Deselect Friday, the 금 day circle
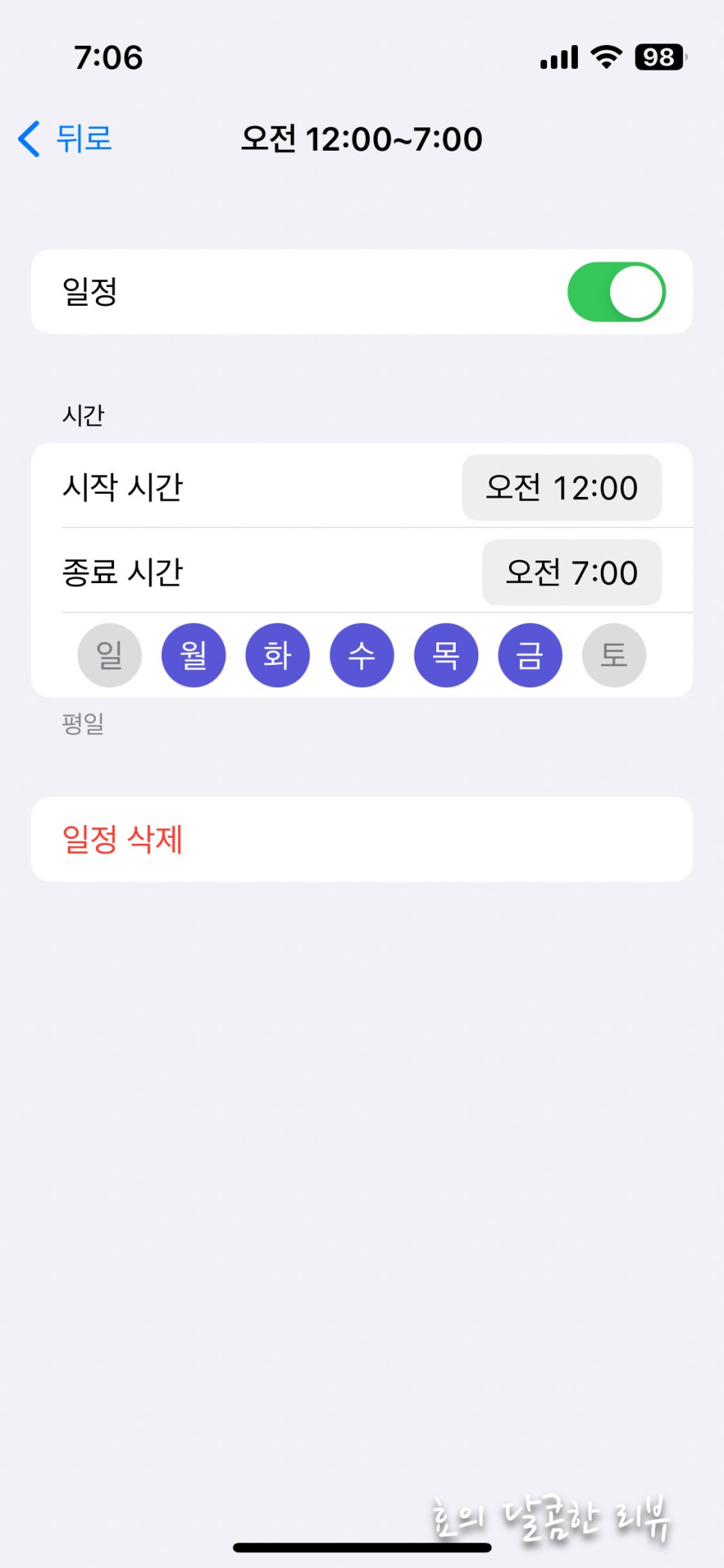The height and width of the screenshot is (1568, 724). point(530,655)
